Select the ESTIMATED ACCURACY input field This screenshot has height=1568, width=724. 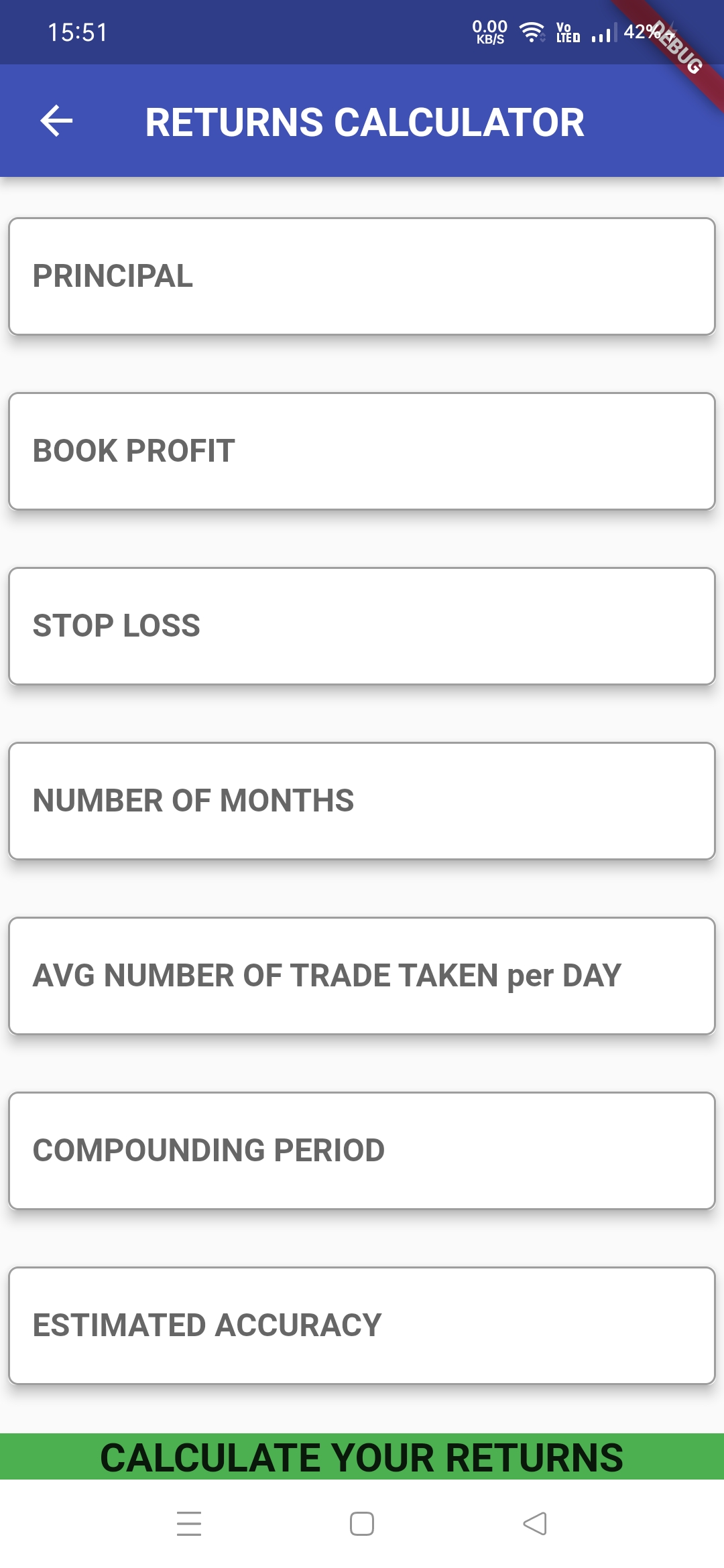tap(362, 1323)
